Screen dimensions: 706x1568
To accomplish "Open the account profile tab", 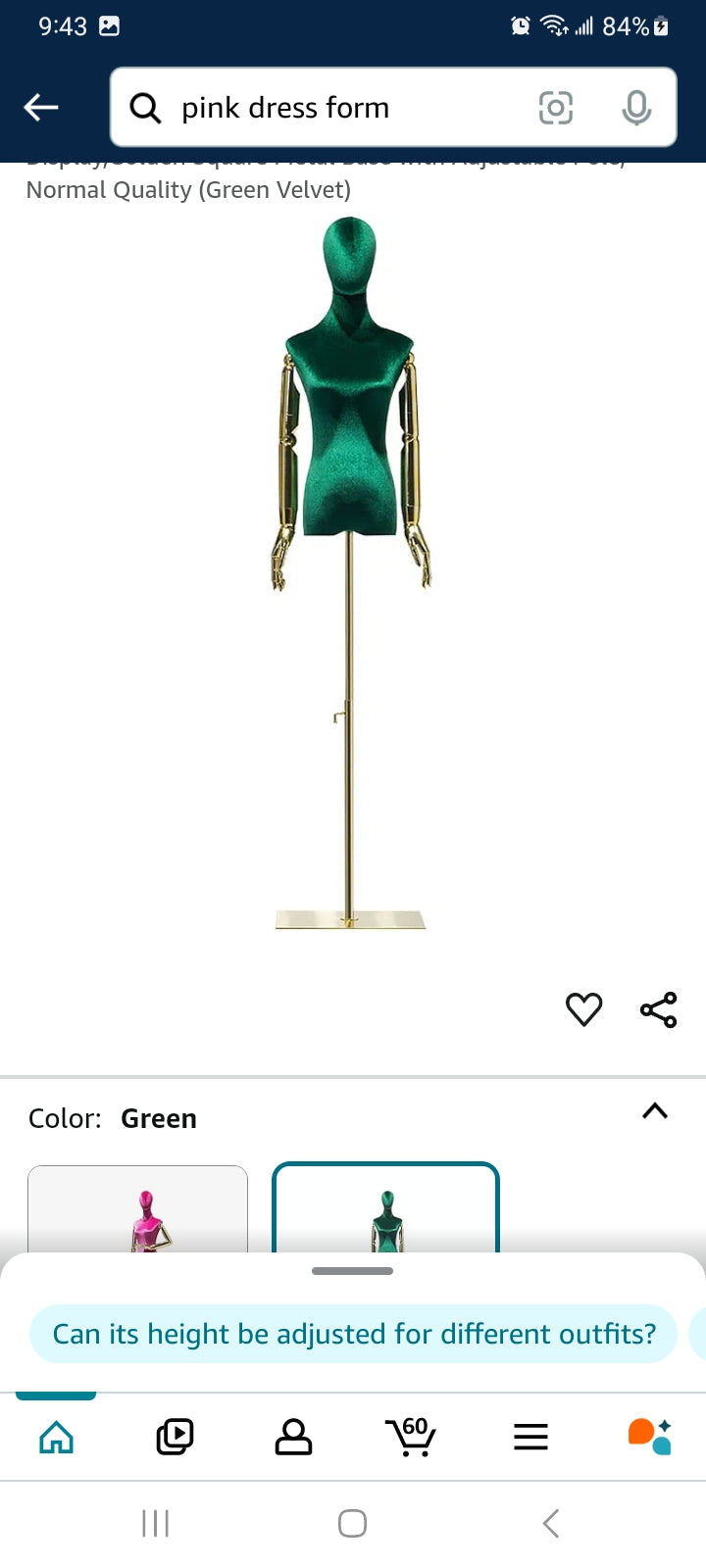I will [293, 1437].
